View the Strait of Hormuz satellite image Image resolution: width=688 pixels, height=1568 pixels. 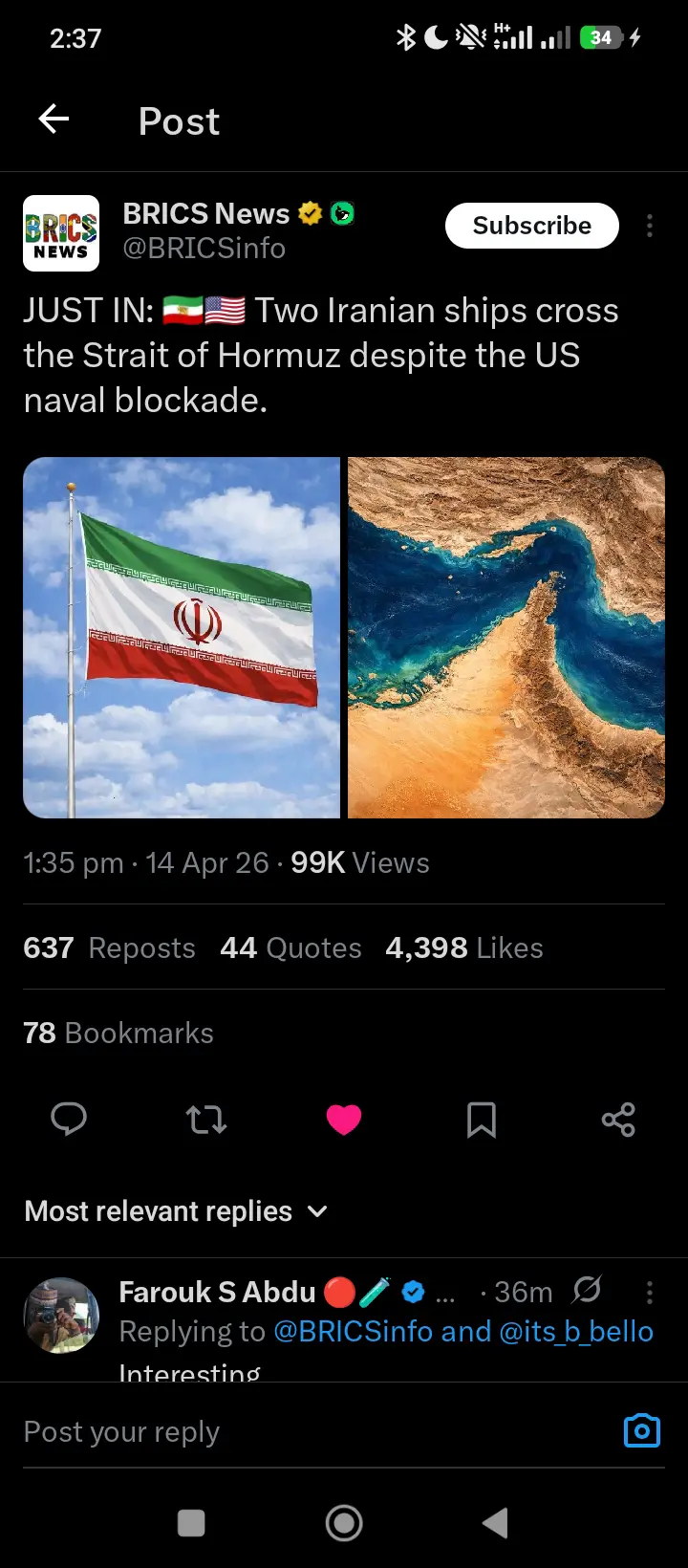[505, 637]
